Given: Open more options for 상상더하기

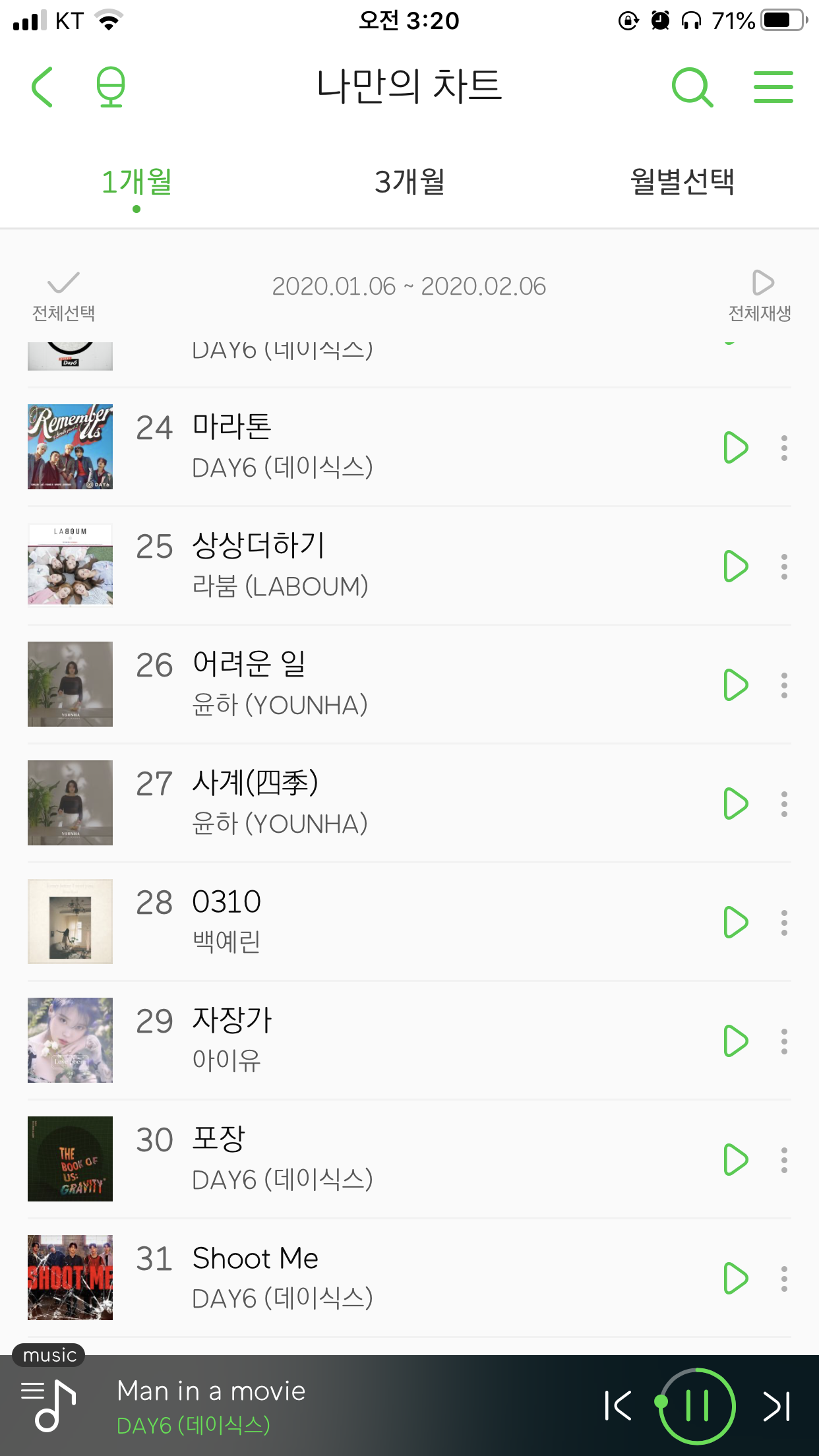Looking at the screenshot, I should [784, 566].
